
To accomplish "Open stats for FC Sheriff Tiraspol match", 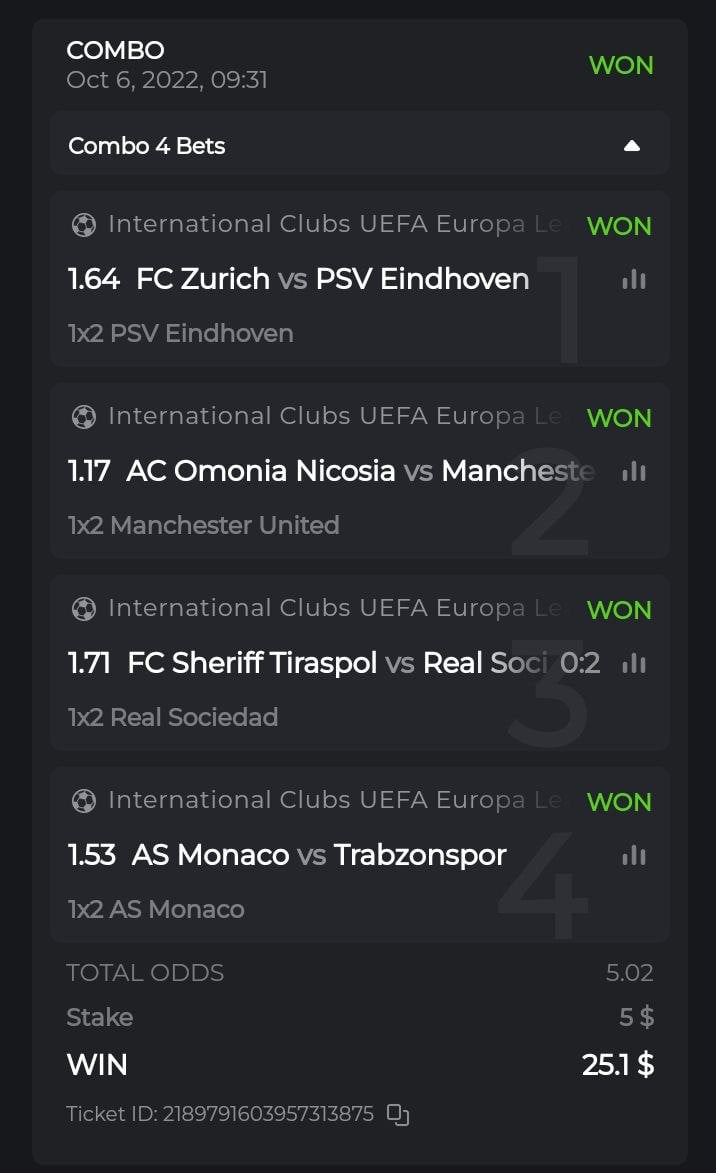I will tap(633, 663).
